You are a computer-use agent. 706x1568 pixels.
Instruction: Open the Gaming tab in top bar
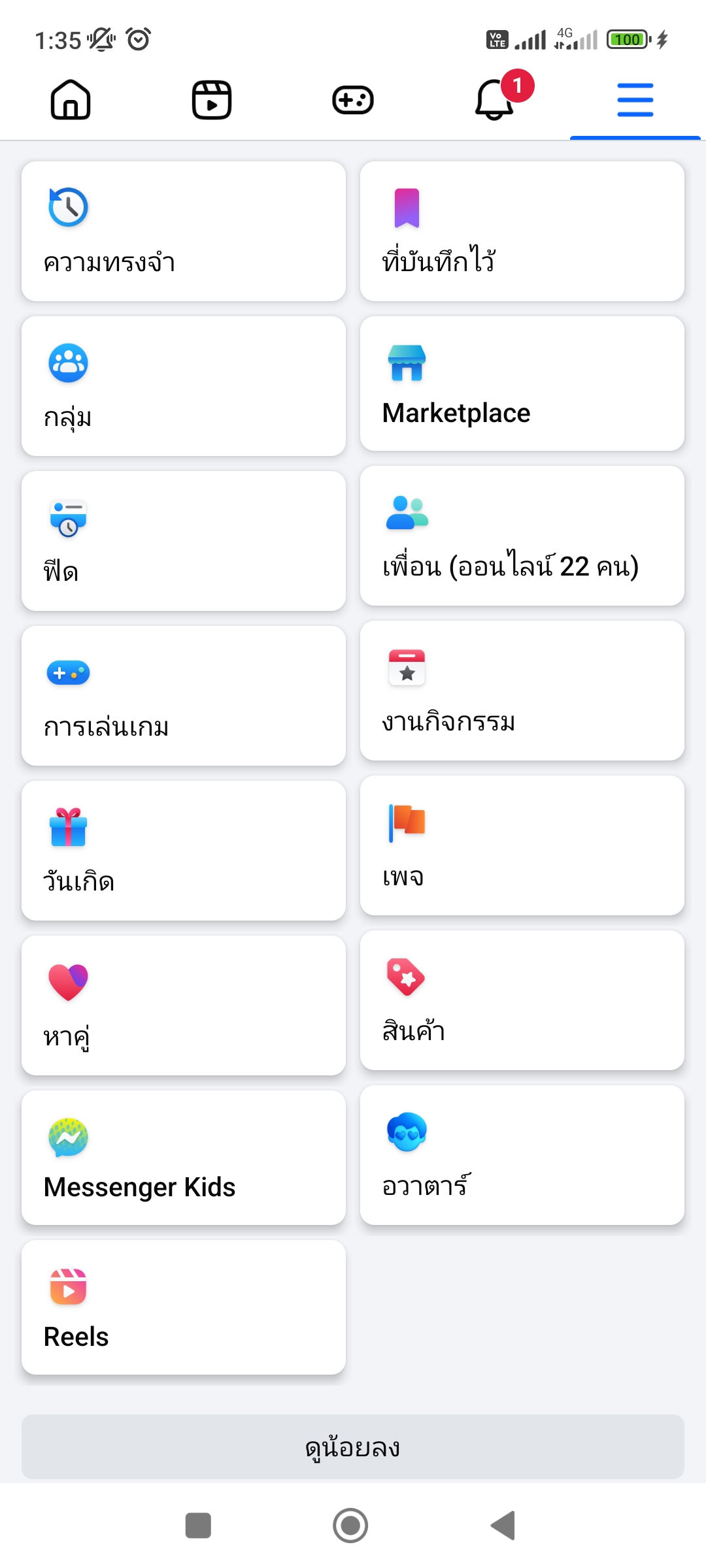[353, 100]
